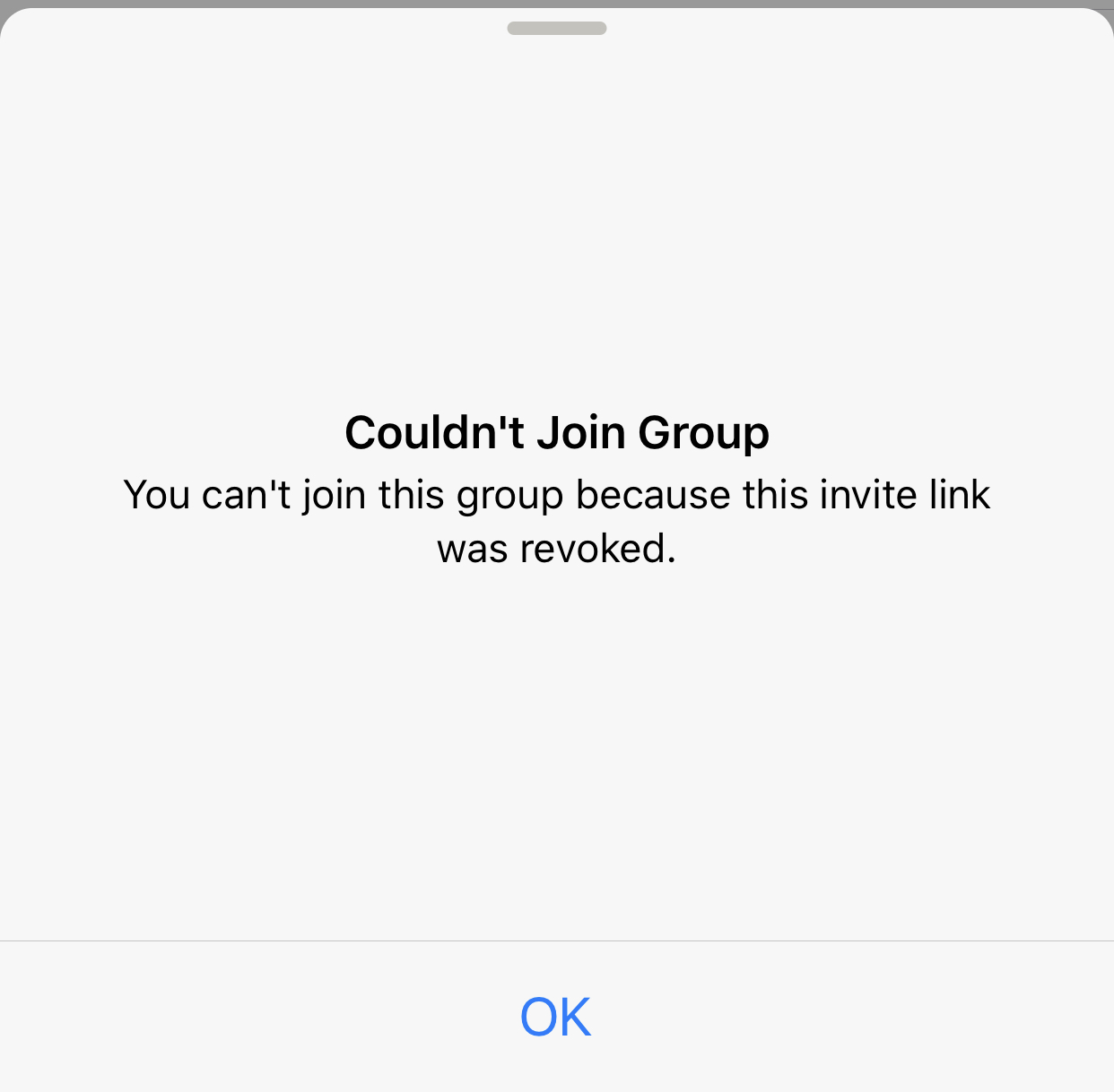Dismiss the error with OK
Screen dimensions: 1114x1092
[556, 1017]
